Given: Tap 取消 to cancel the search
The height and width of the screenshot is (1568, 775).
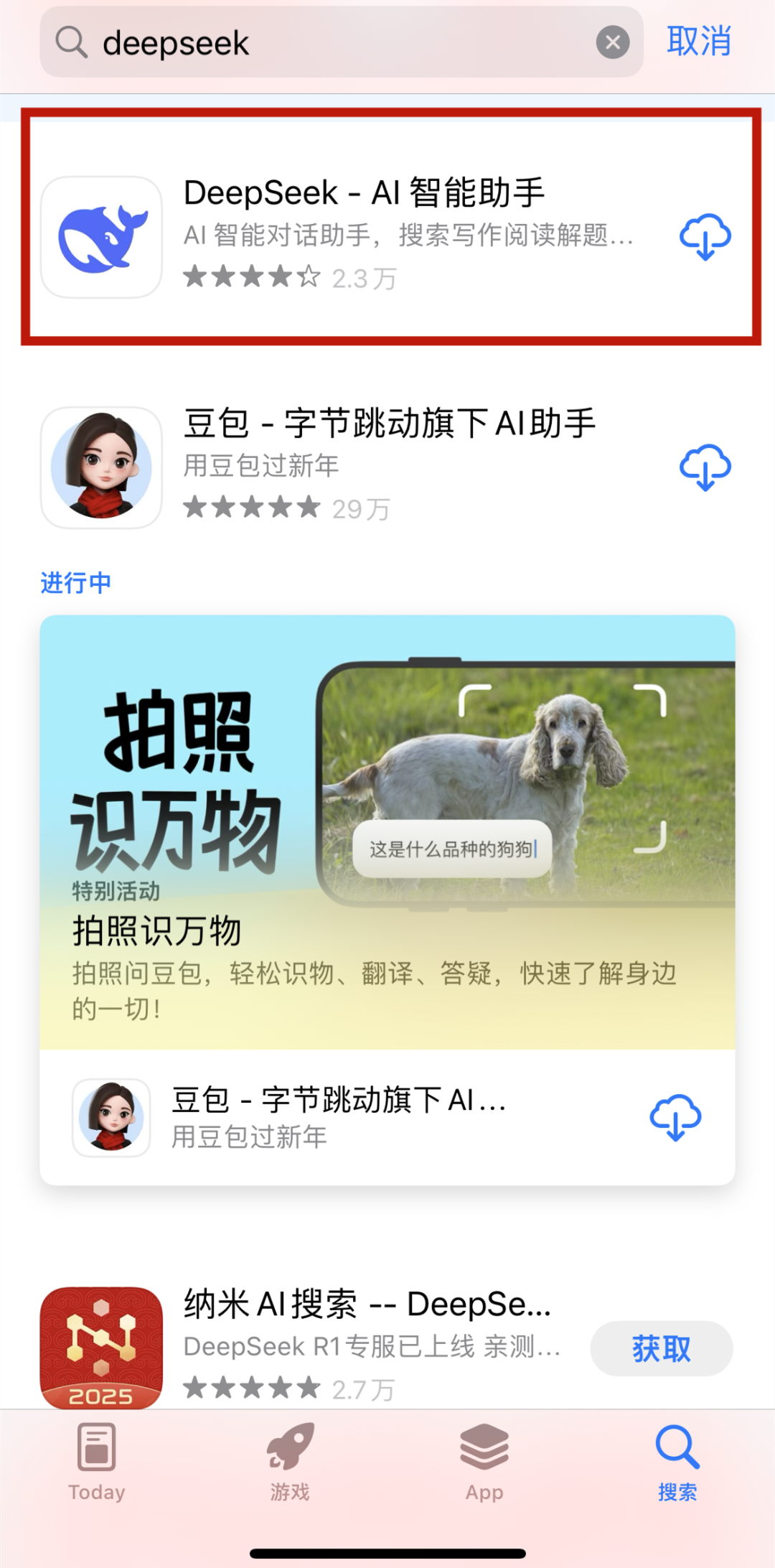Looking at the screenshot, I should click(698, 41).
